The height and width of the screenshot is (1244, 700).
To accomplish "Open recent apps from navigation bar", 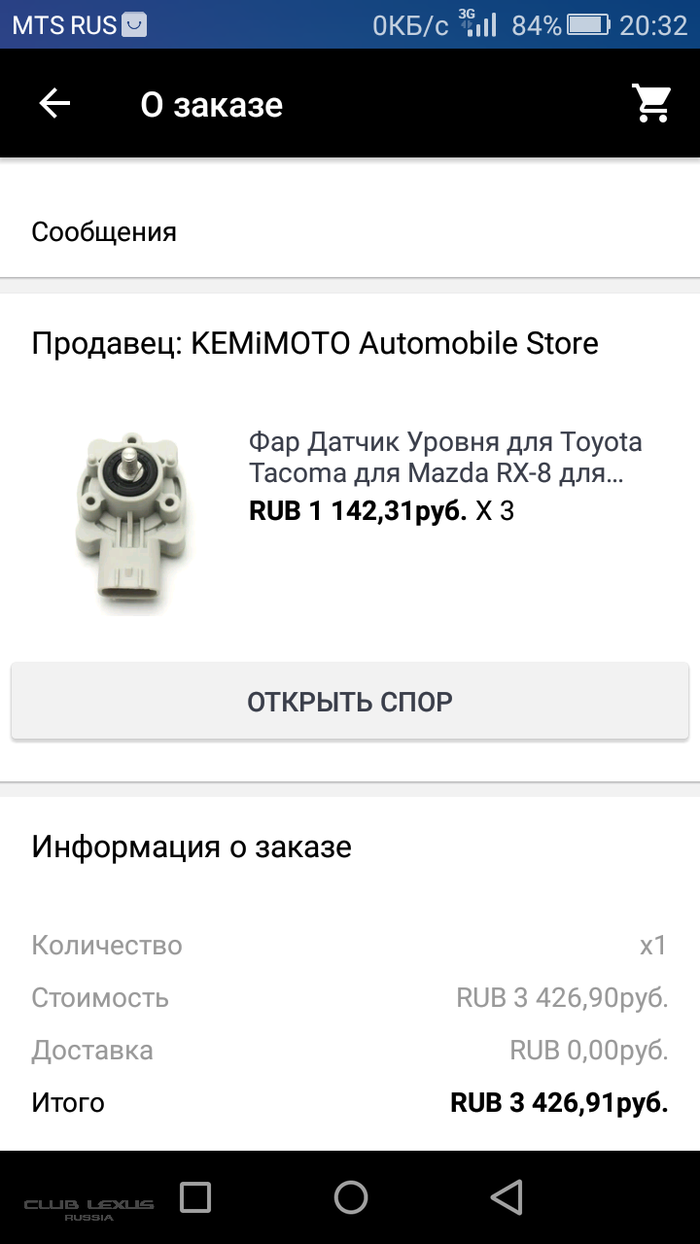I will coord(195,1197).
